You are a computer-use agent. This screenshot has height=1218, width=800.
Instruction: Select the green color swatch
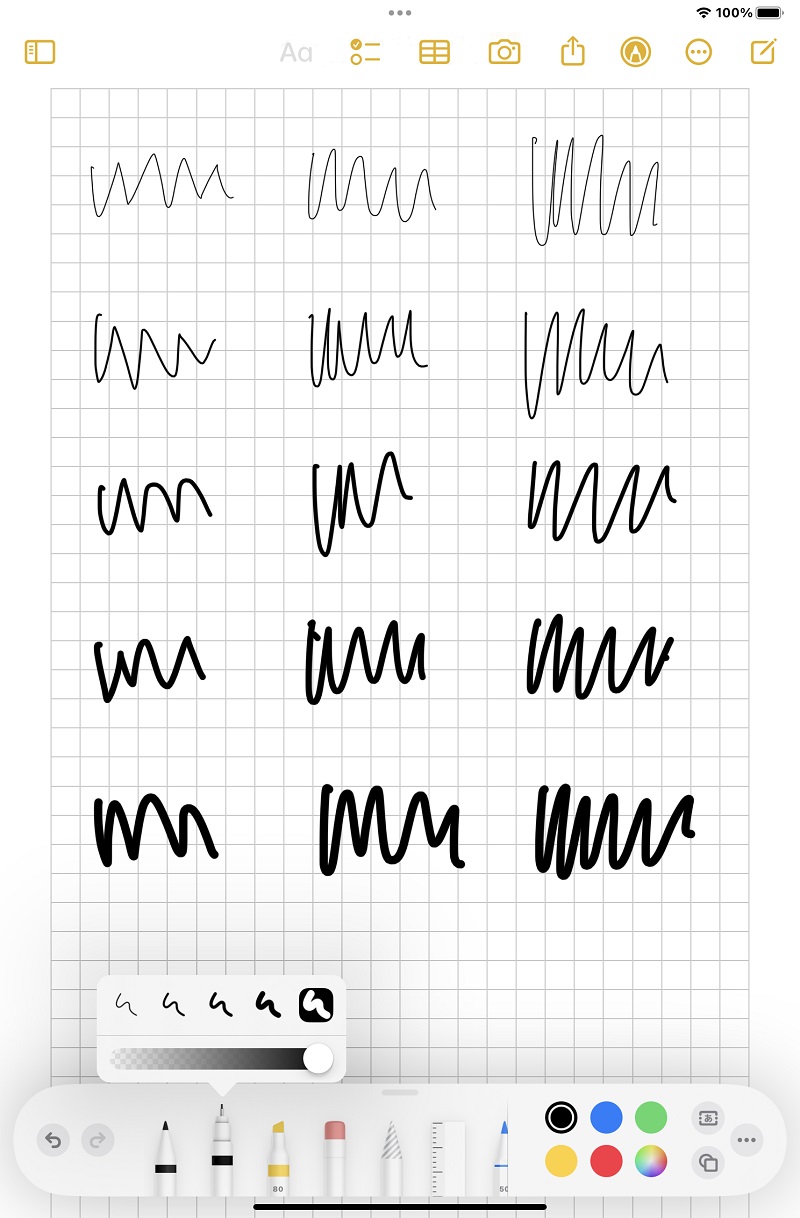point(651,1116)
